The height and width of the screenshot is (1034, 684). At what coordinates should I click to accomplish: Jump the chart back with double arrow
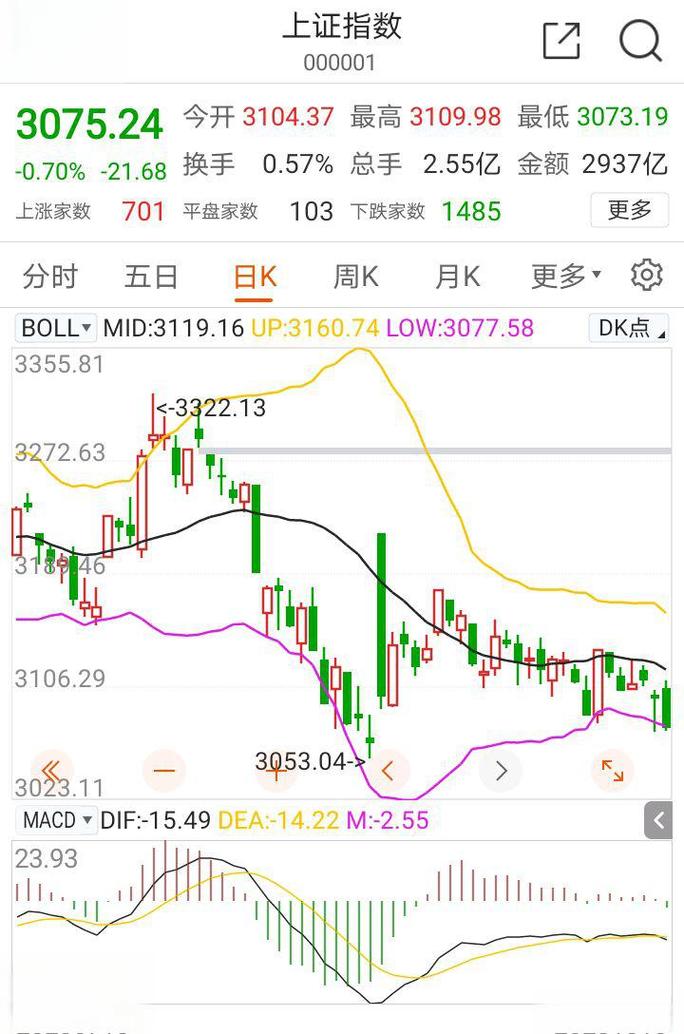(52, 770)
